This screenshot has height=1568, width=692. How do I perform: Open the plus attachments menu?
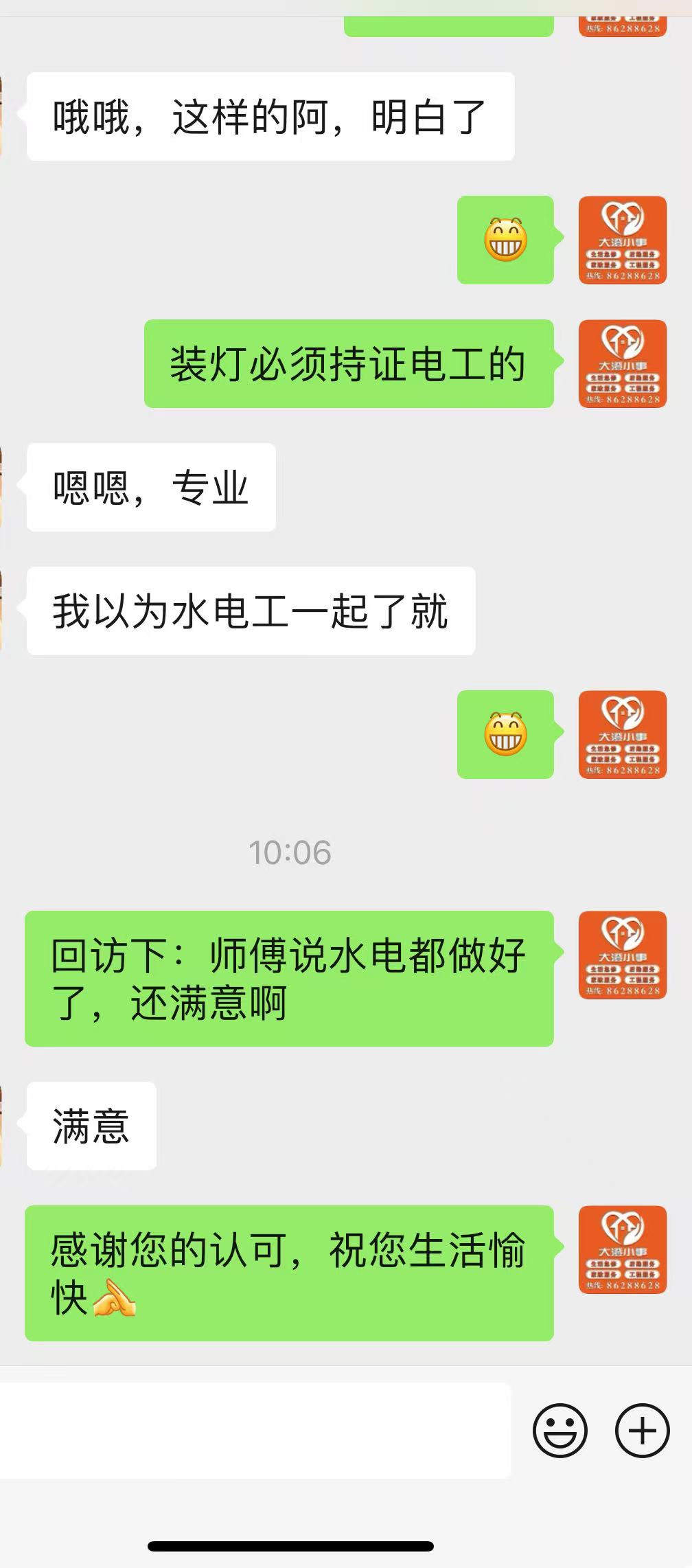coord(642,1430)
